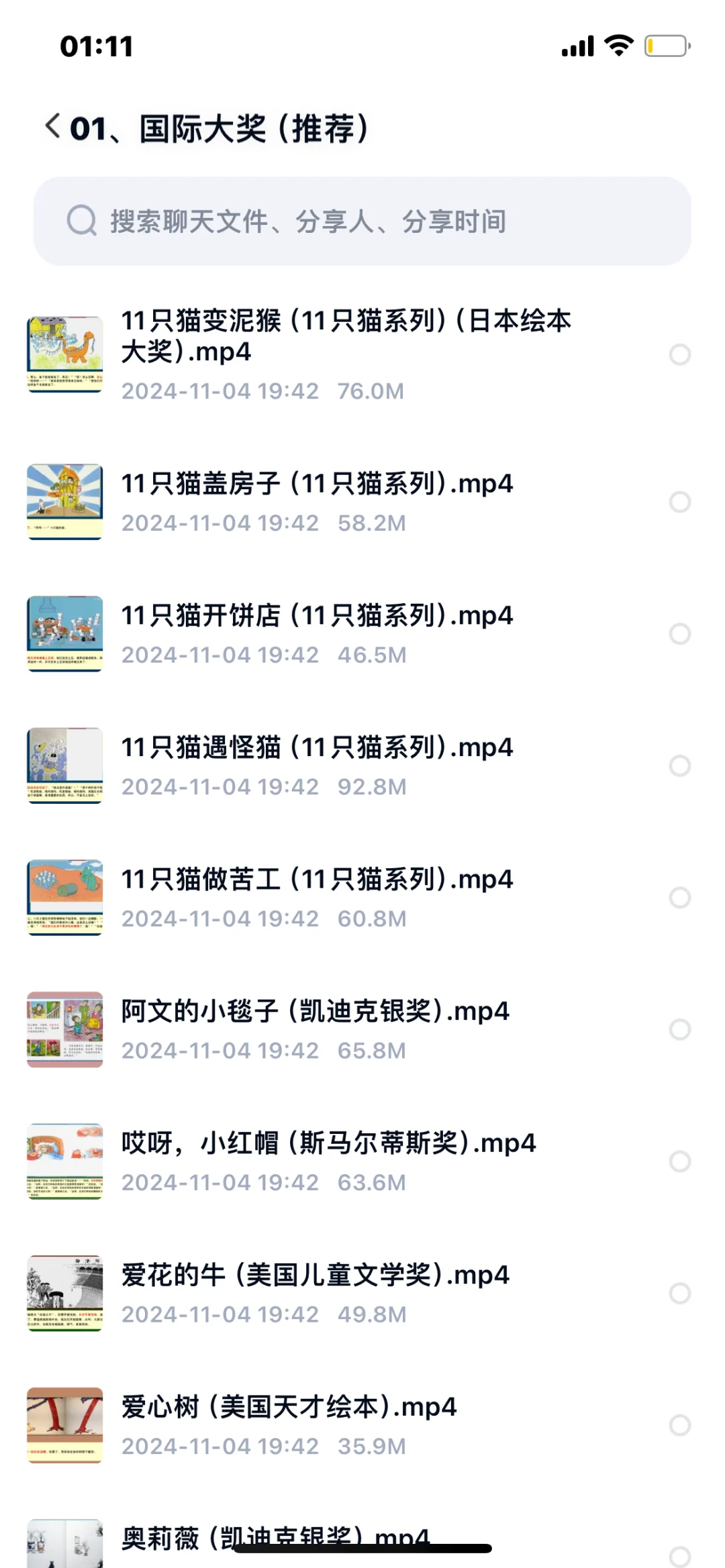Open 11只猫盖房子 video file

[x=317, y=484]
